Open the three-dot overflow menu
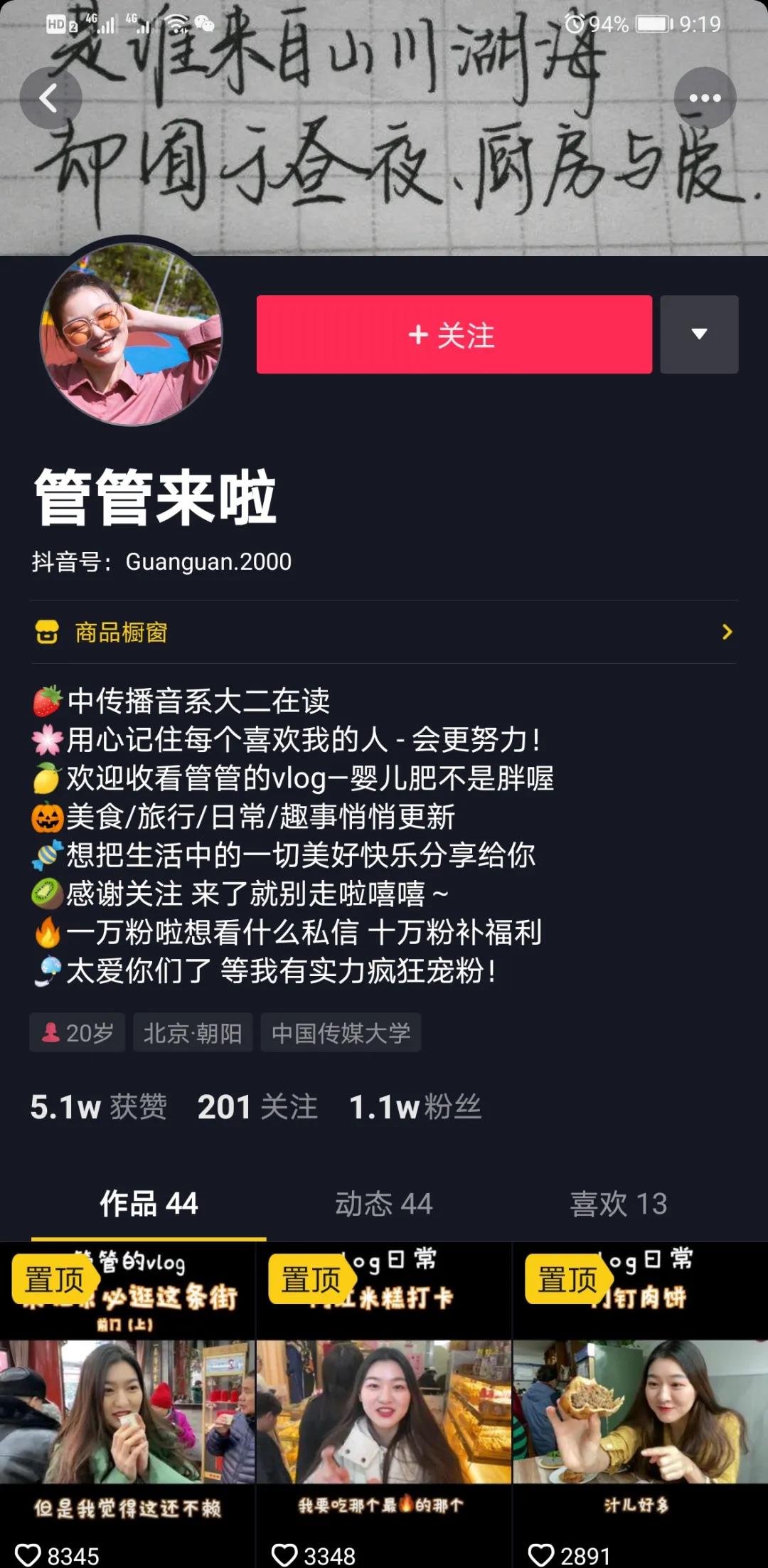This screenshot has height=1568, width=768. [704, 98]
